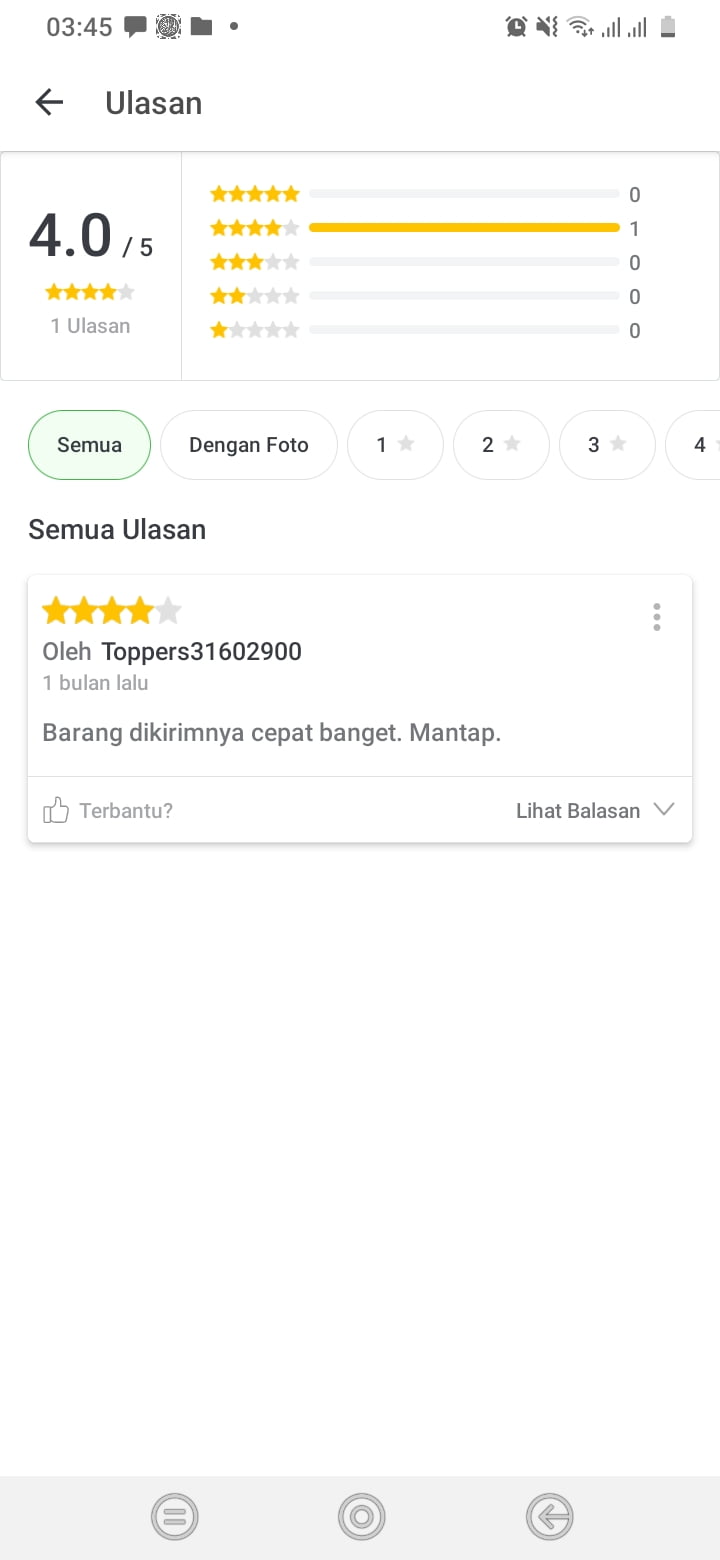Image resolution: width=720 pixels, height=1560 pixels.
Task: Open the system recent apps button
Action: 175,1516
